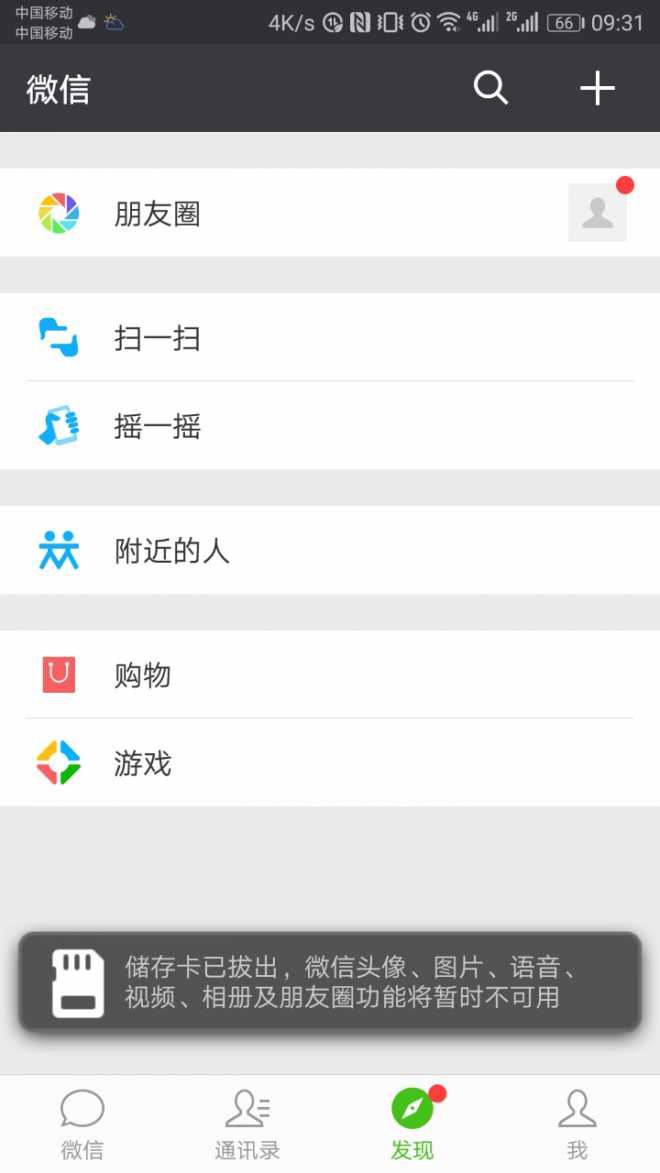
Task: Select the 发现 discover tab
Action: (x=412, y=1124)
